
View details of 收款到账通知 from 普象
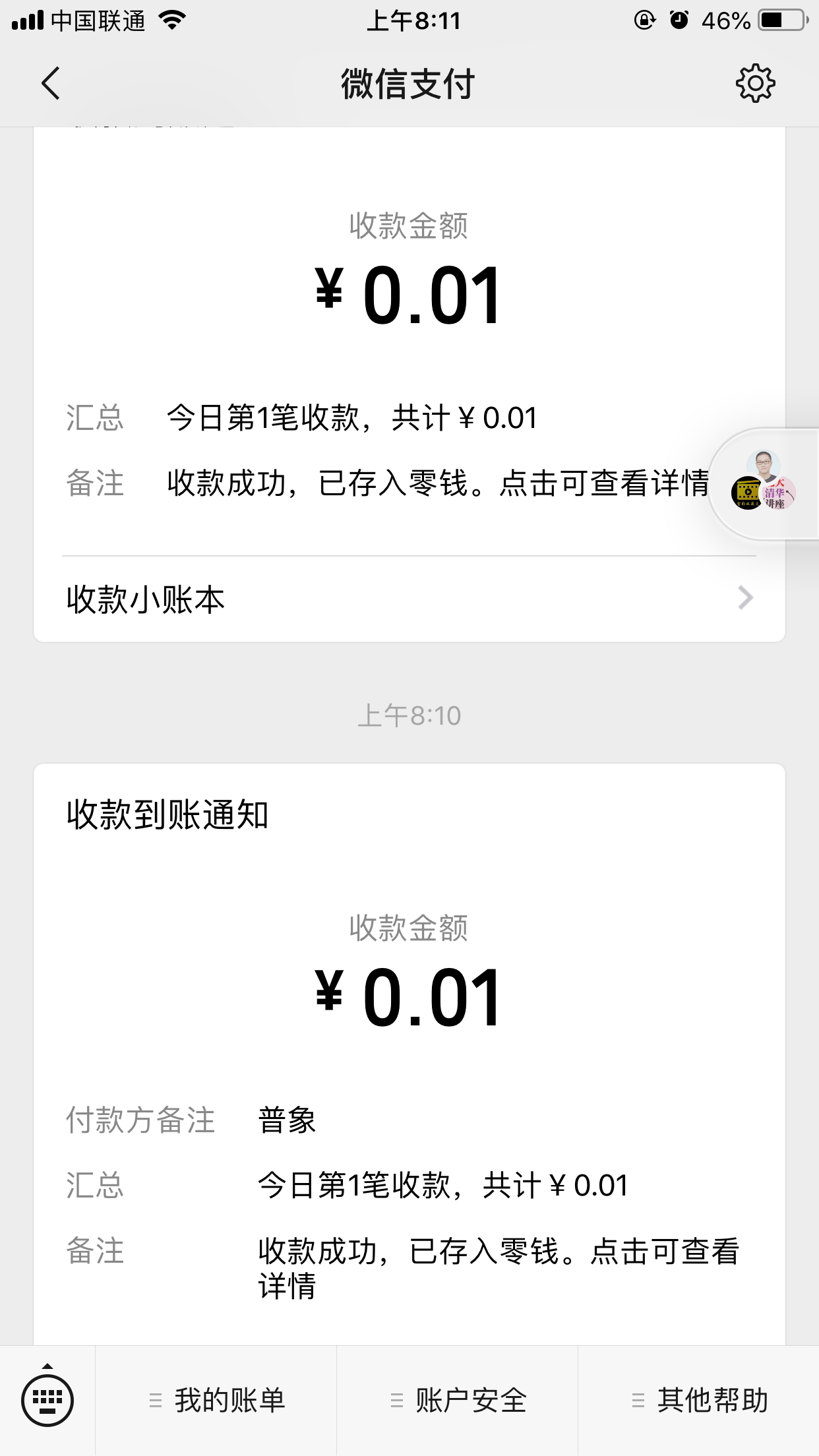point(409,1055)
